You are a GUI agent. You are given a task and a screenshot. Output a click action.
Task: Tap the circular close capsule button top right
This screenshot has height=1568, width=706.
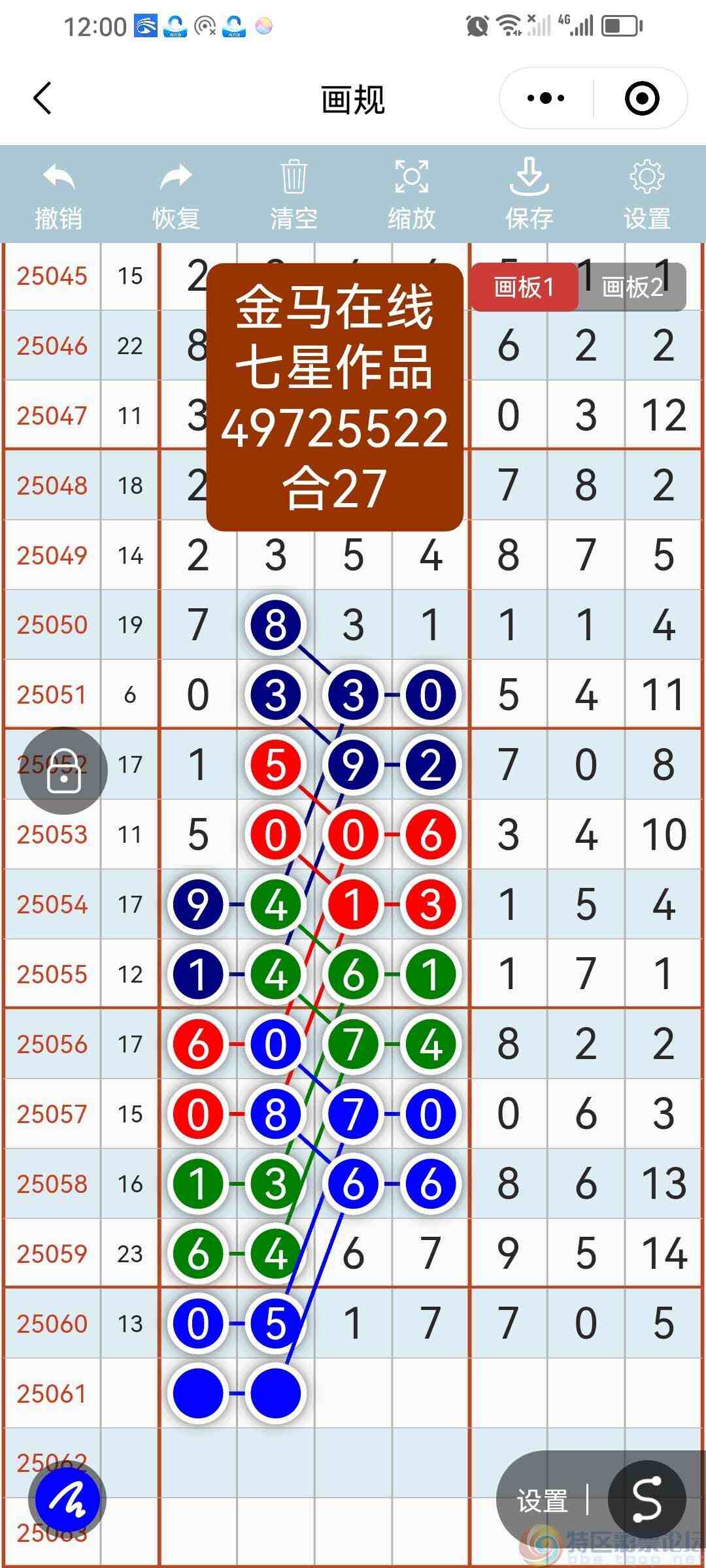coord(643,98)
